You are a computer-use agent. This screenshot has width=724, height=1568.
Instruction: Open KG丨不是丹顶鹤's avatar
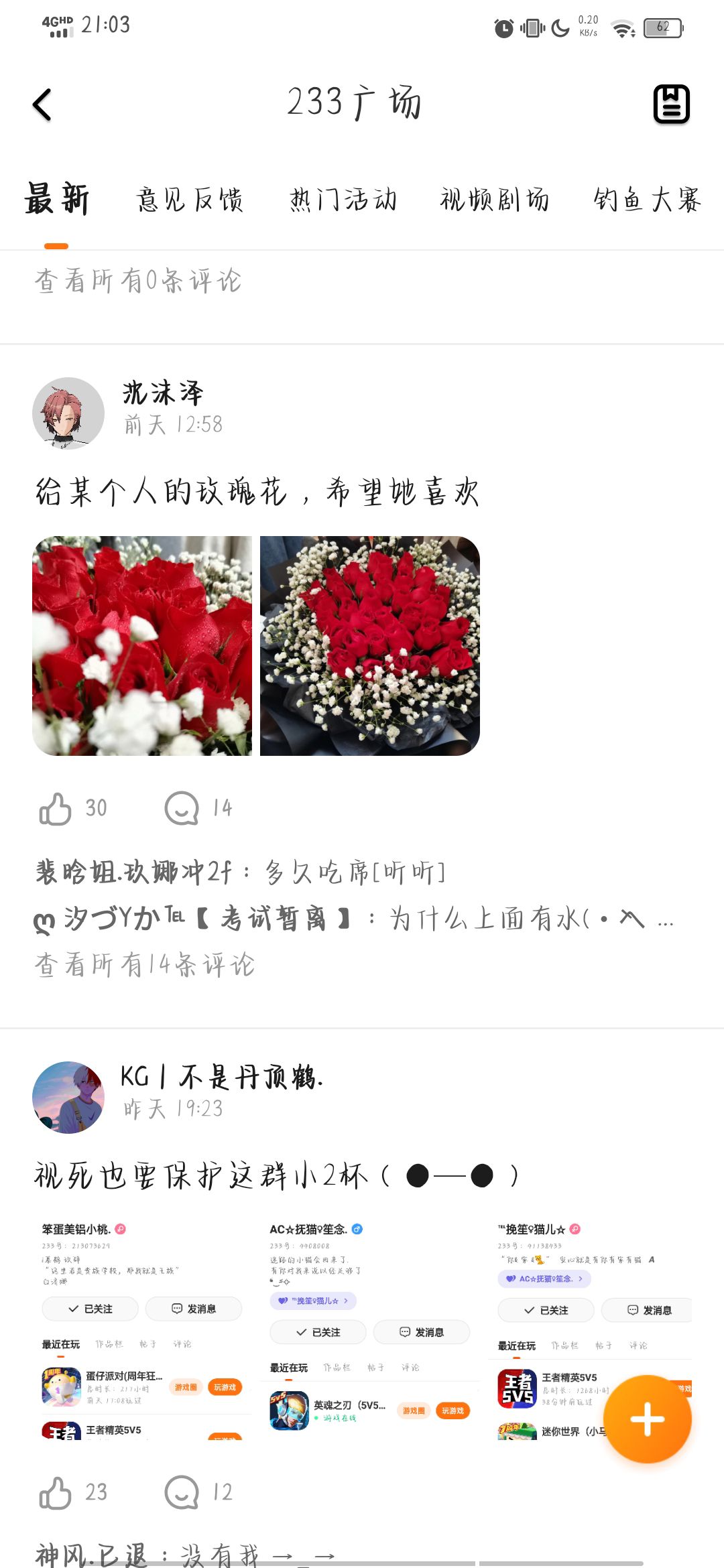[68, 1098]
